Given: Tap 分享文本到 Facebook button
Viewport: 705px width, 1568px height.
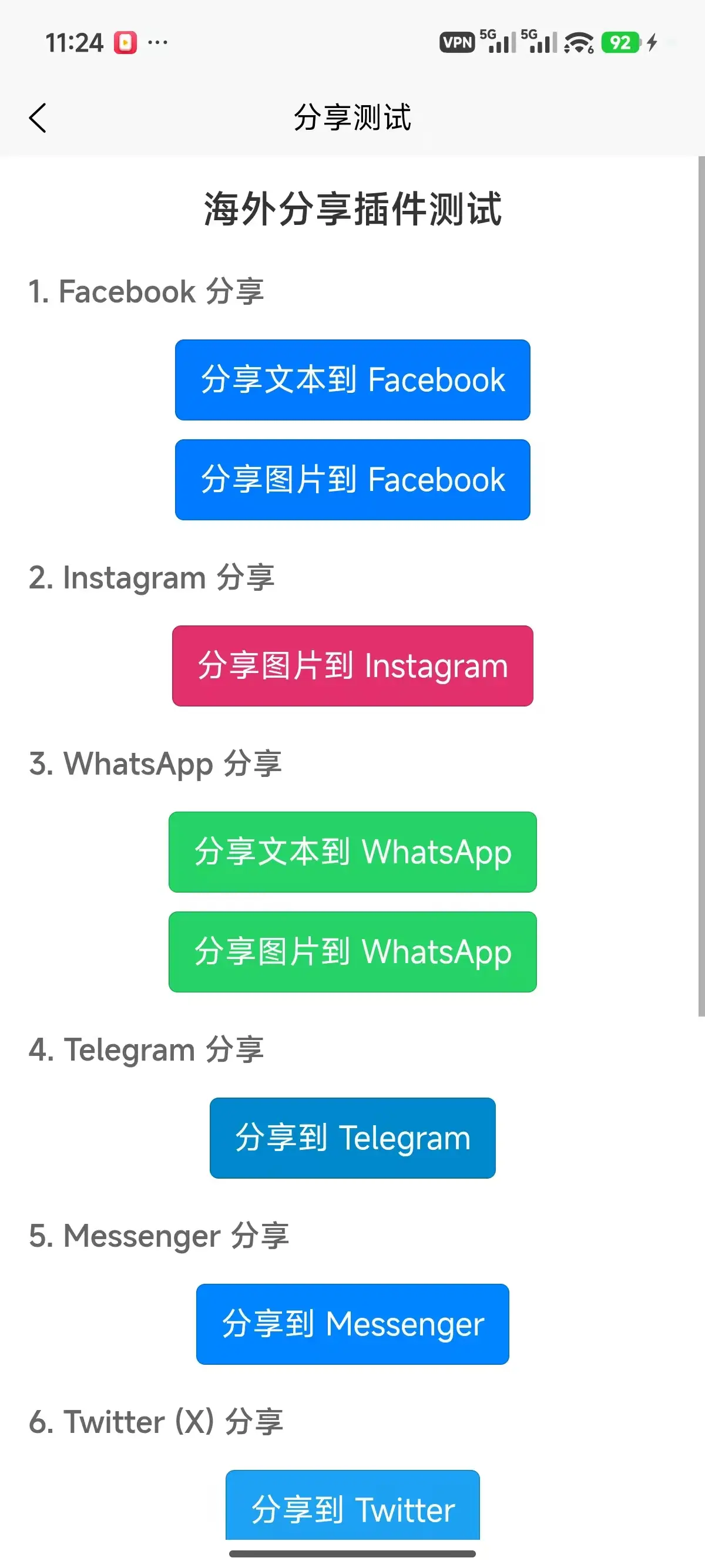Looking at the screenshot, I should [x=352, y=380].
